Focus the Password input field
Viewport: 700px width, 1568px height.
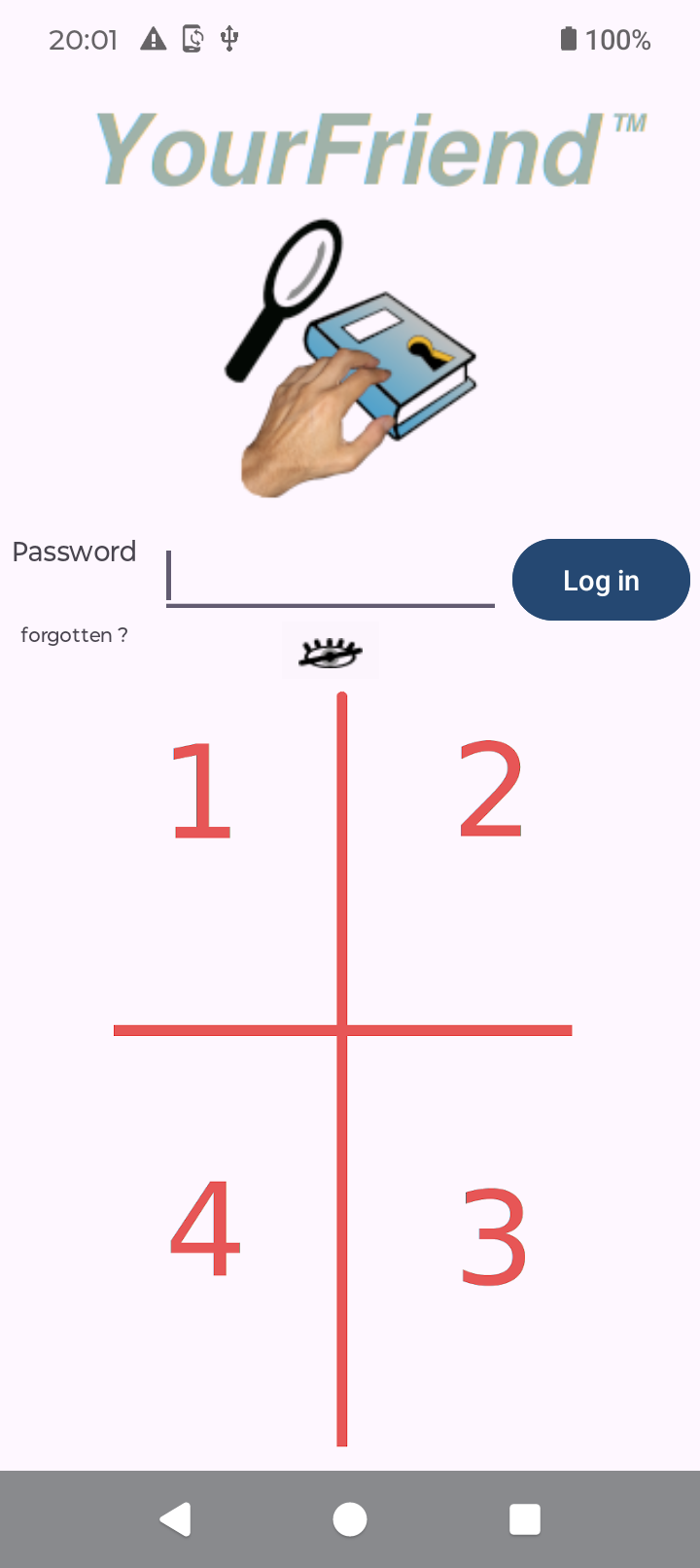330,578
